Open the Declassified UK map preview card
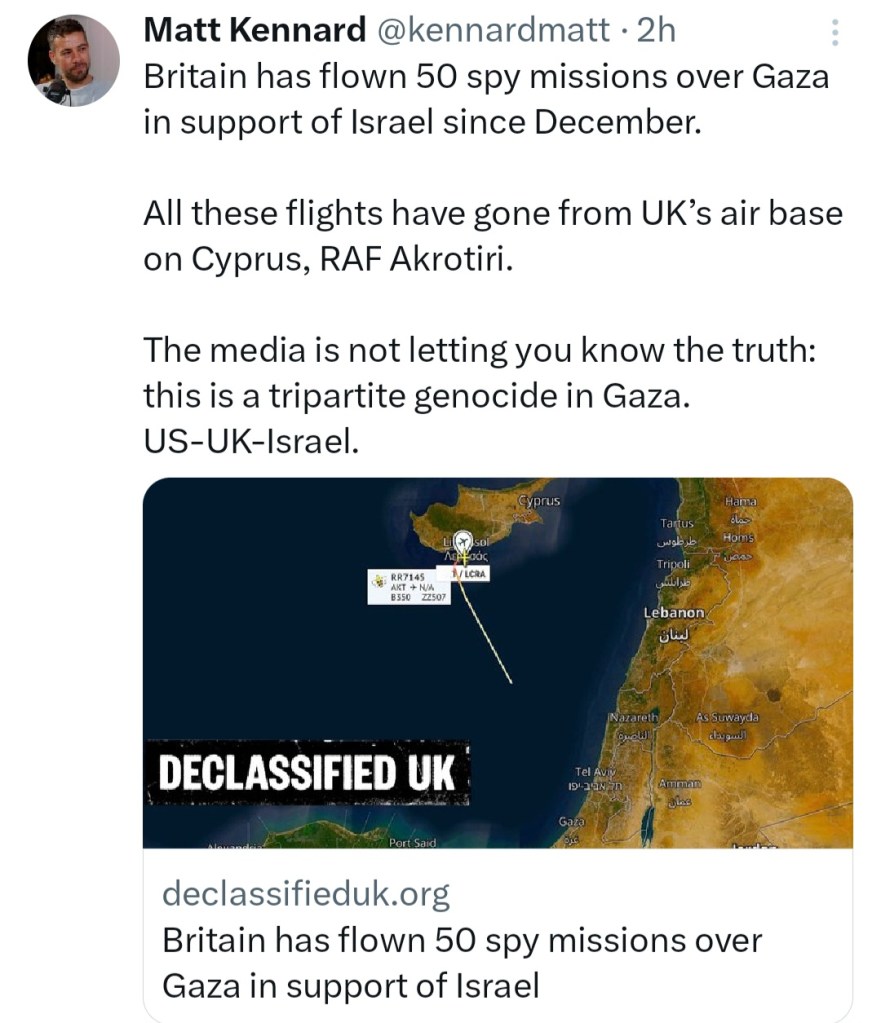 coord(497,662)
